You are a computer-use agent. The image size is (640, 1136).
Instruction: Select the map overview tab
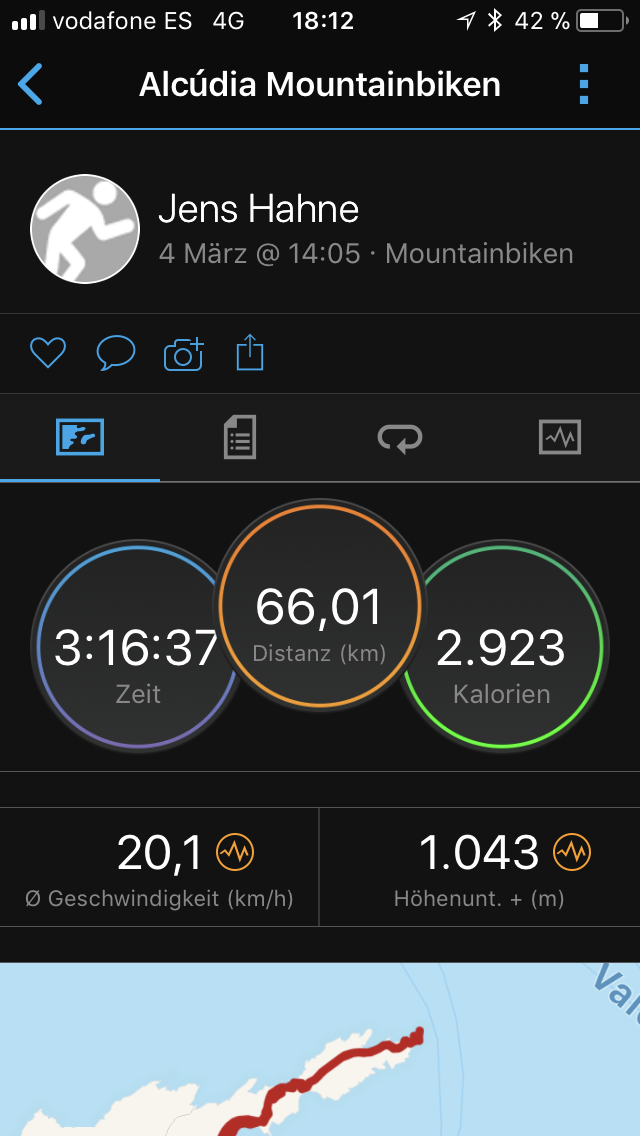pos(80,438)
